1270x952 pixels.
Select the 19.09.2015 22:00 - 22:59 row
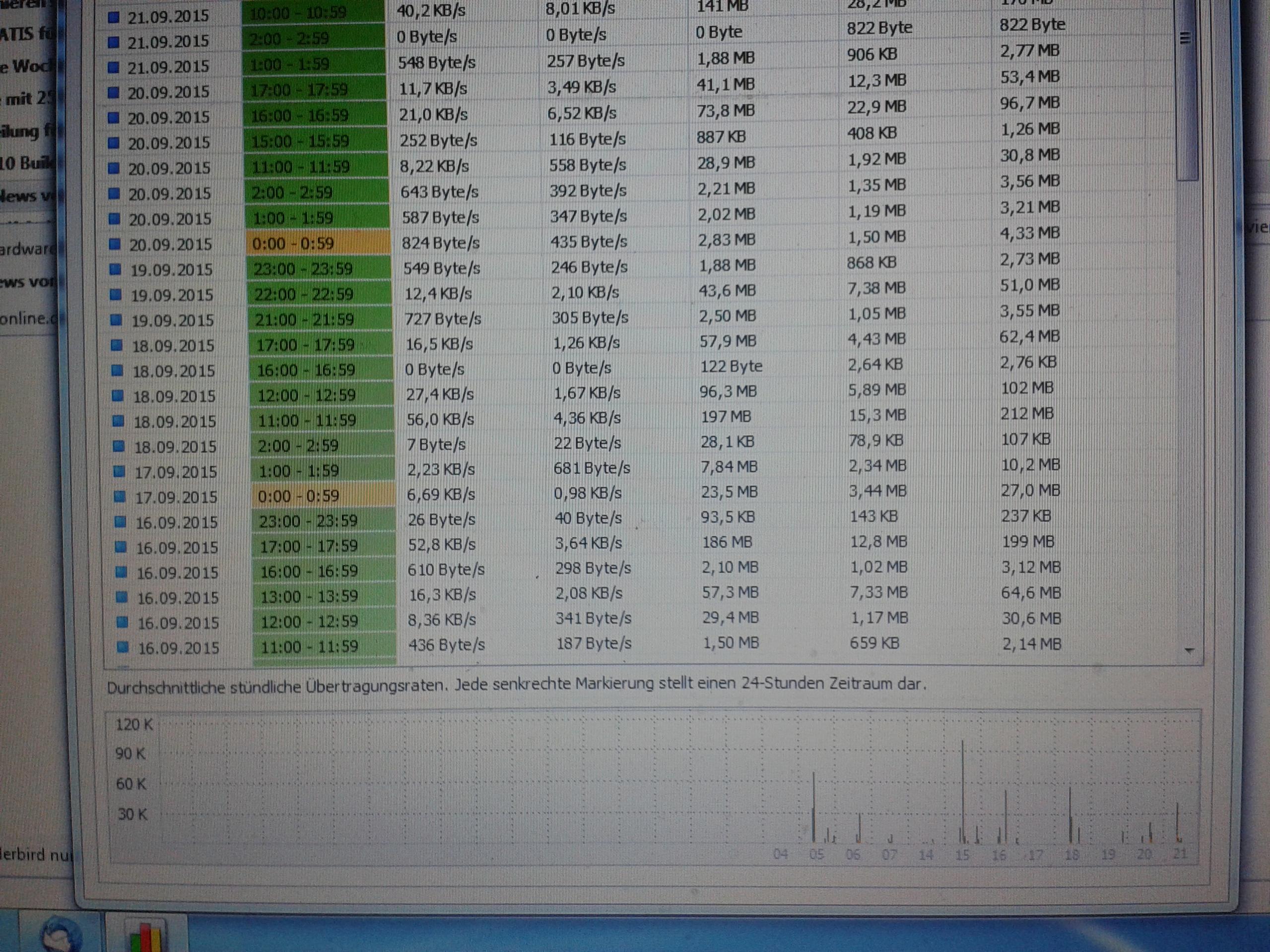[172, 295]
